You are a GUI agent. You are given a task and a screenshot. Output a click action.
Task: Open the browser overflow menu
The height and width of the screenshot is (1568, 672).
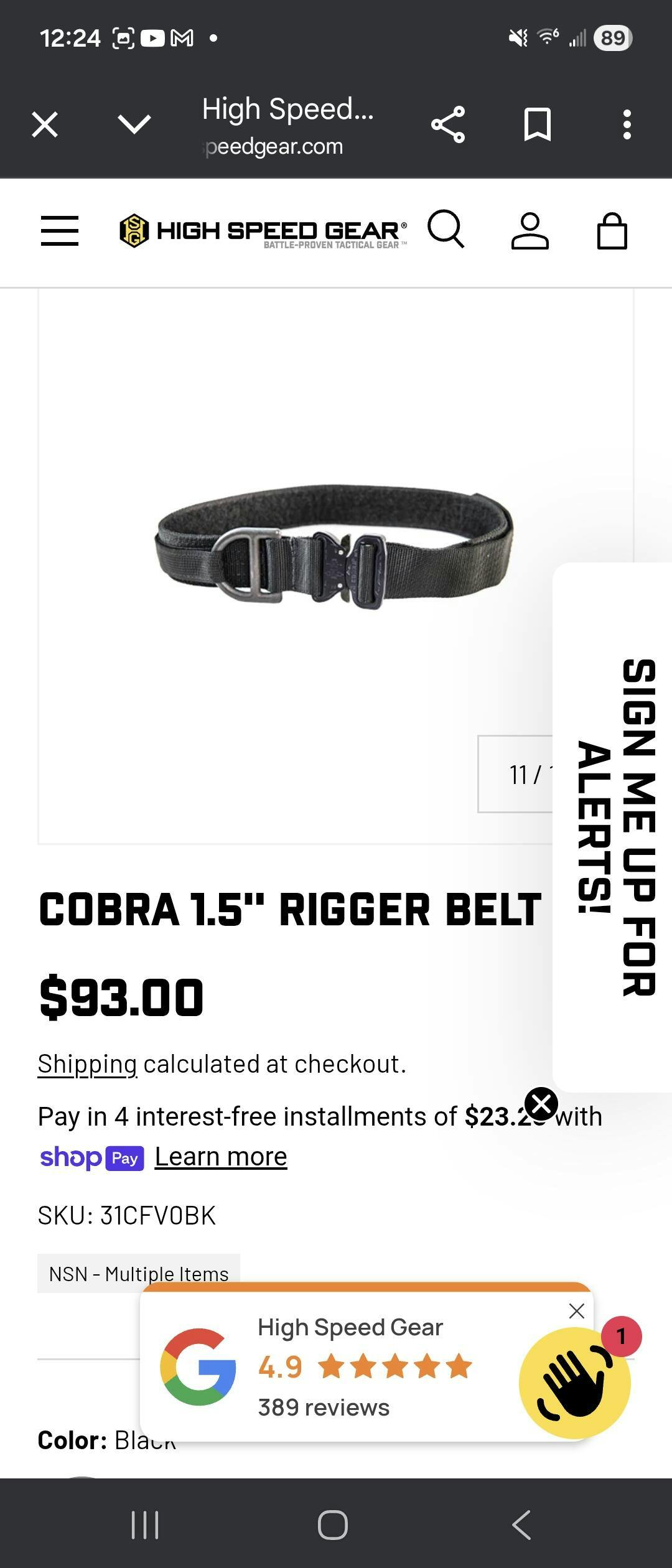pyautogui.click(x=627, y=124)
